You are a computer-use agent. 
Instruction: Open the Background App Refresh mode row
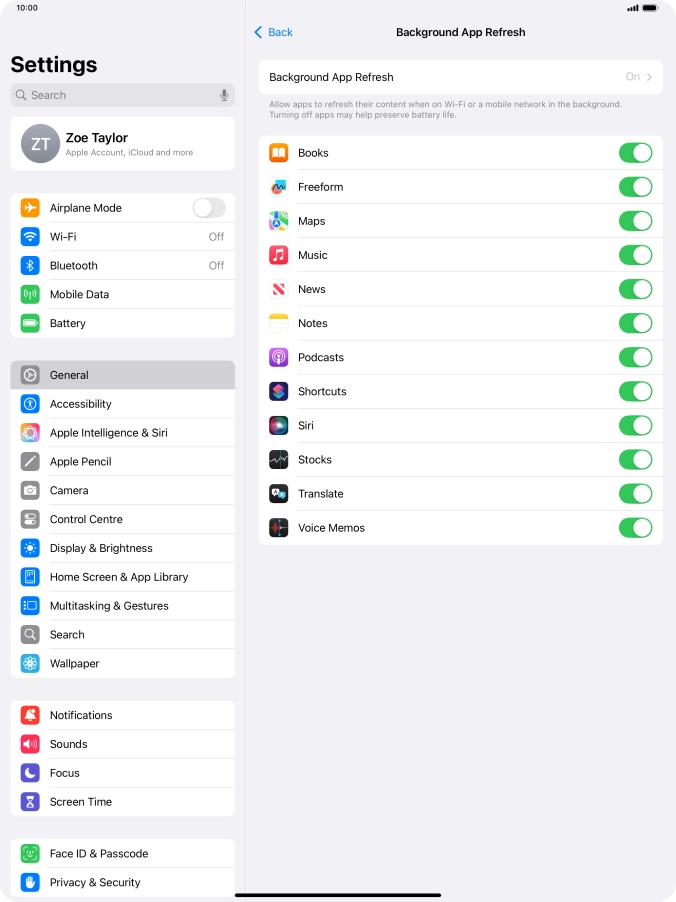[460, 77]
